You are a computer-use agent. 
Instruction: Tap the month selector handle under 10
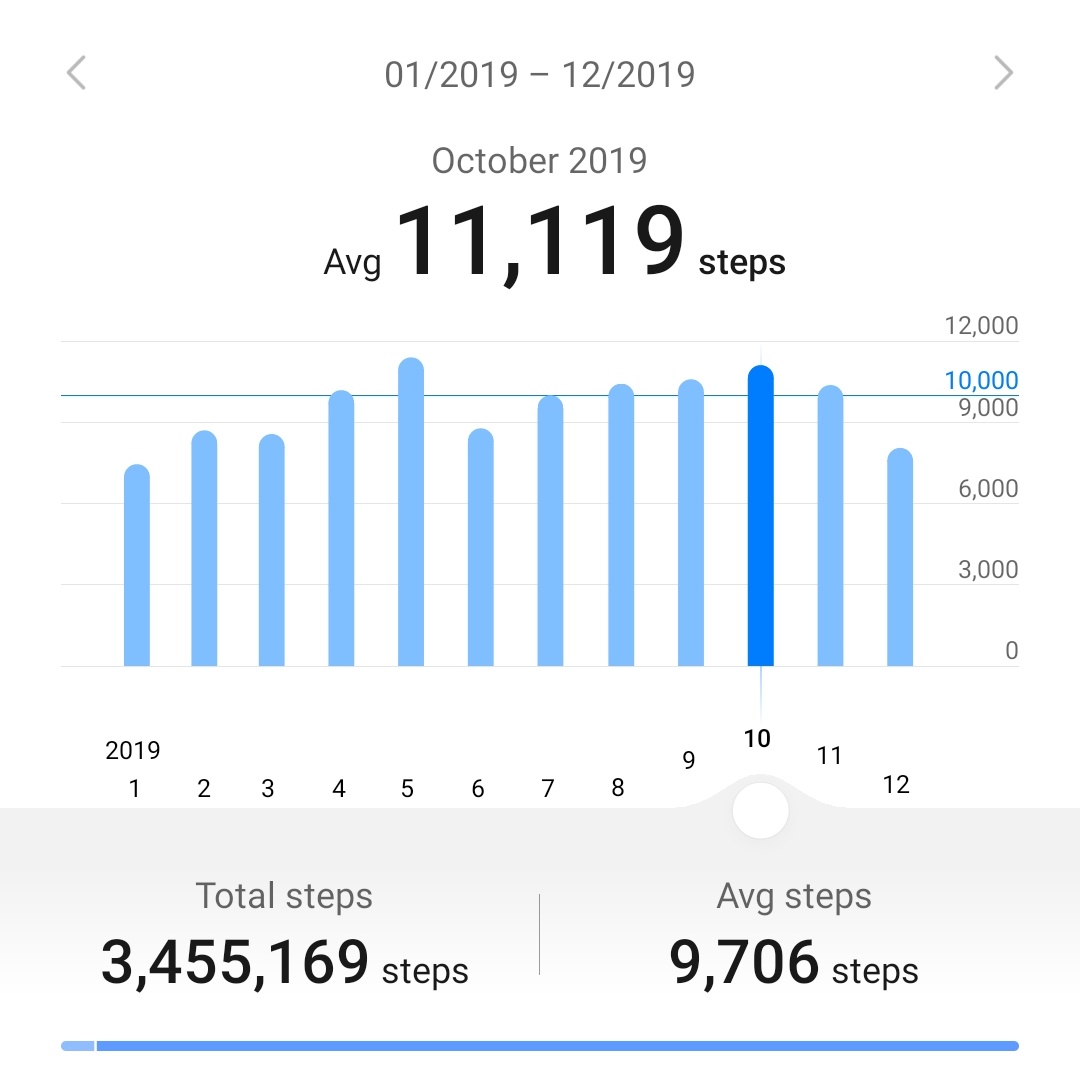point(760,811)
